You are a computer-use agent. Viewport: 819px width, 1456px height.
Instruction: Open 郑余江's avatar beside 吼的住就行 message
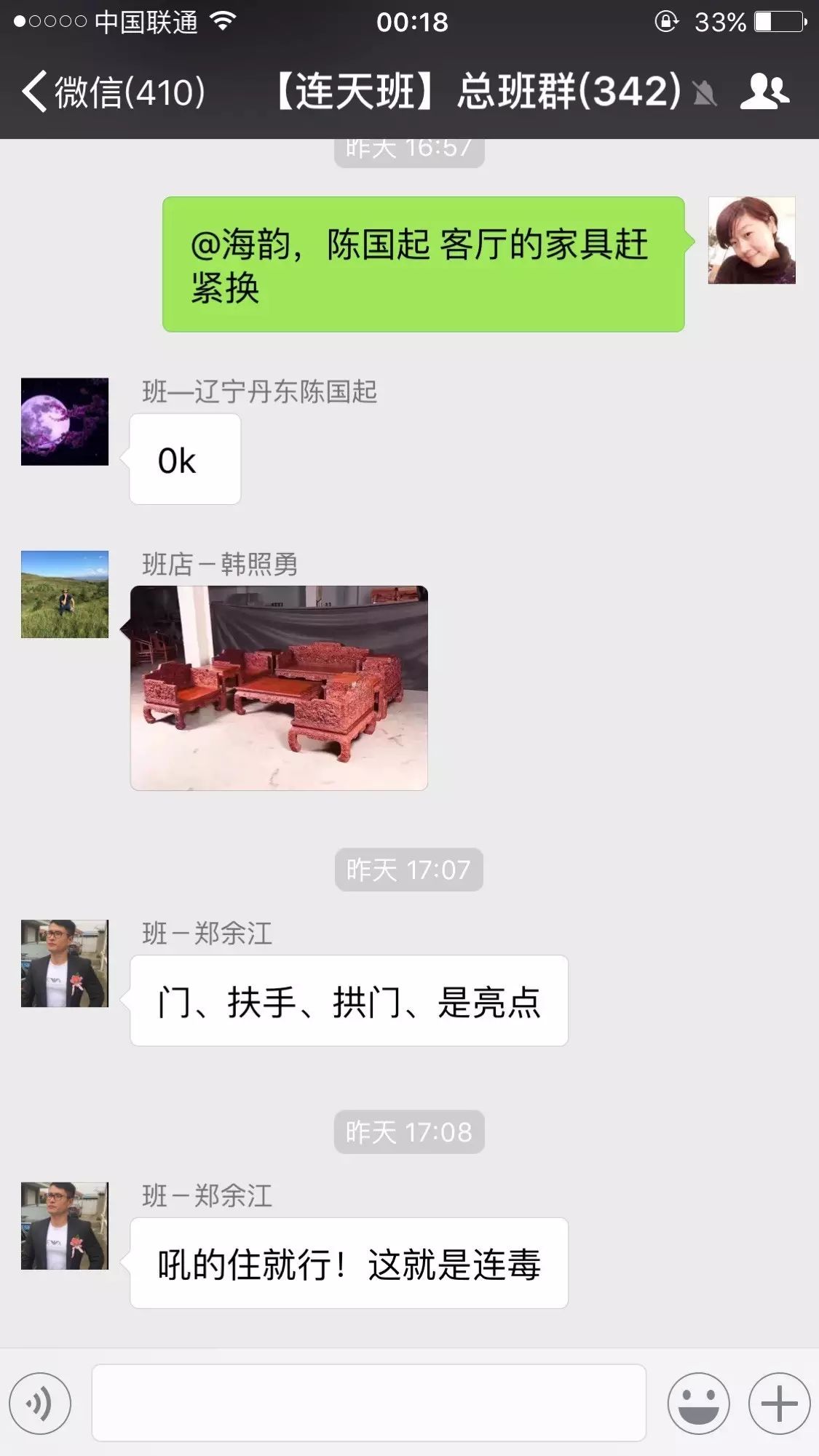pos(65,1226)
